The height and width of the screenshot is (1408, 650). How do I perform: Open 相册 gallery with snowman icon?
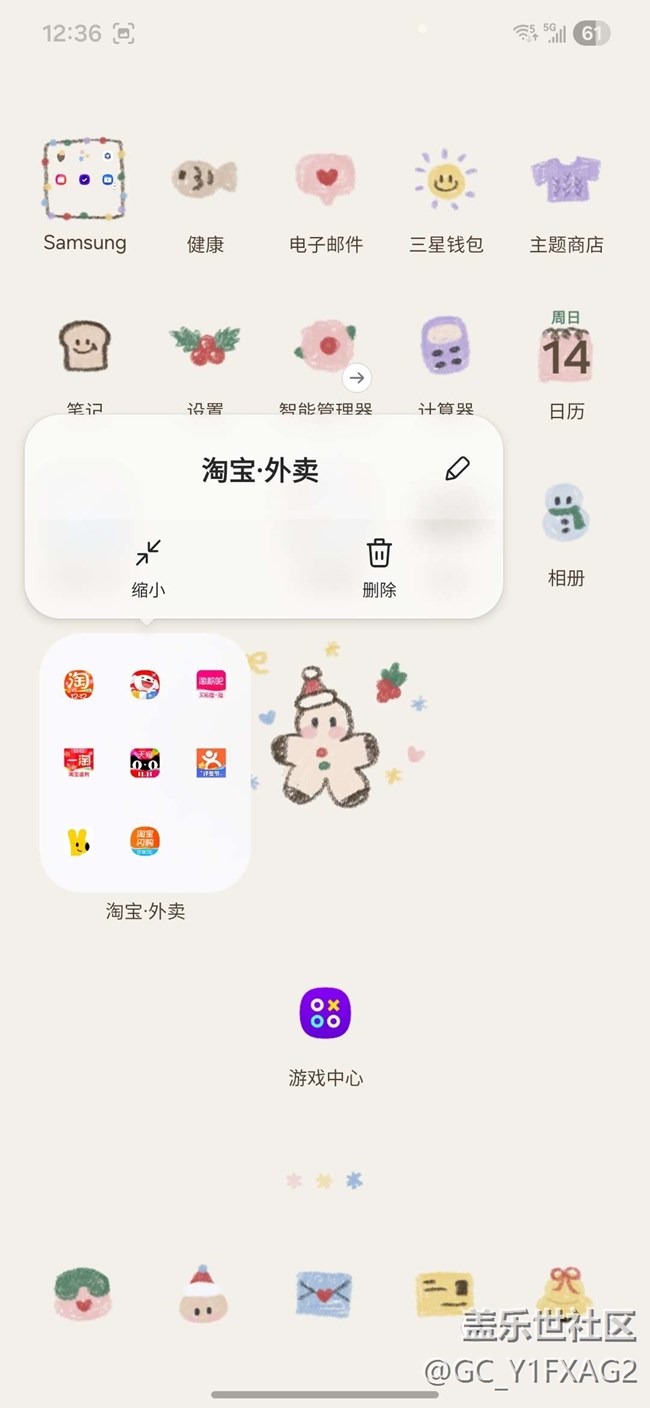coord(566,515)
